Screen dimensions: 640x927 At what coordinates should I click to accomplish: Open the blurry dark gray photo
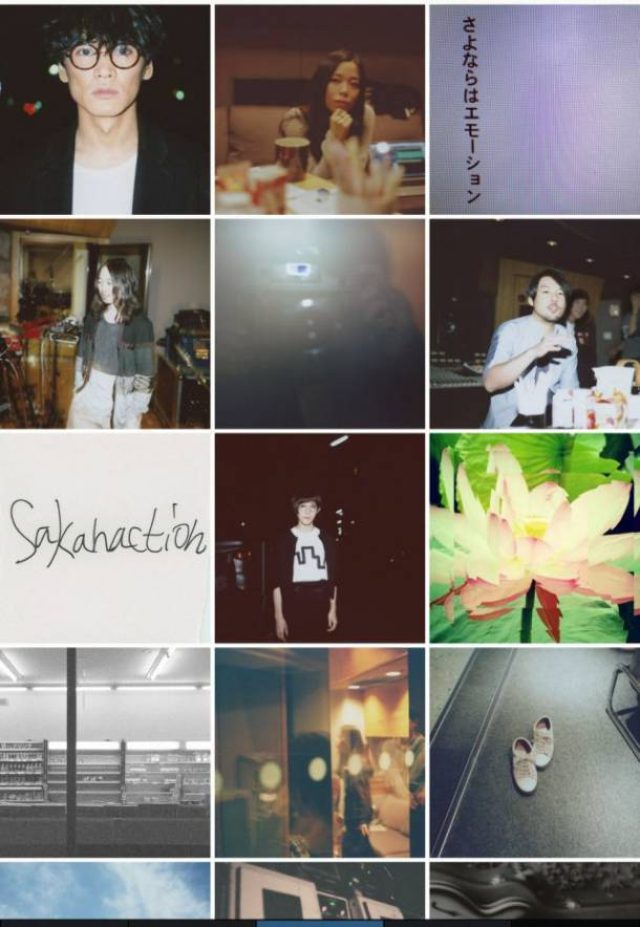pyautogui.click(x=320, y=324)
